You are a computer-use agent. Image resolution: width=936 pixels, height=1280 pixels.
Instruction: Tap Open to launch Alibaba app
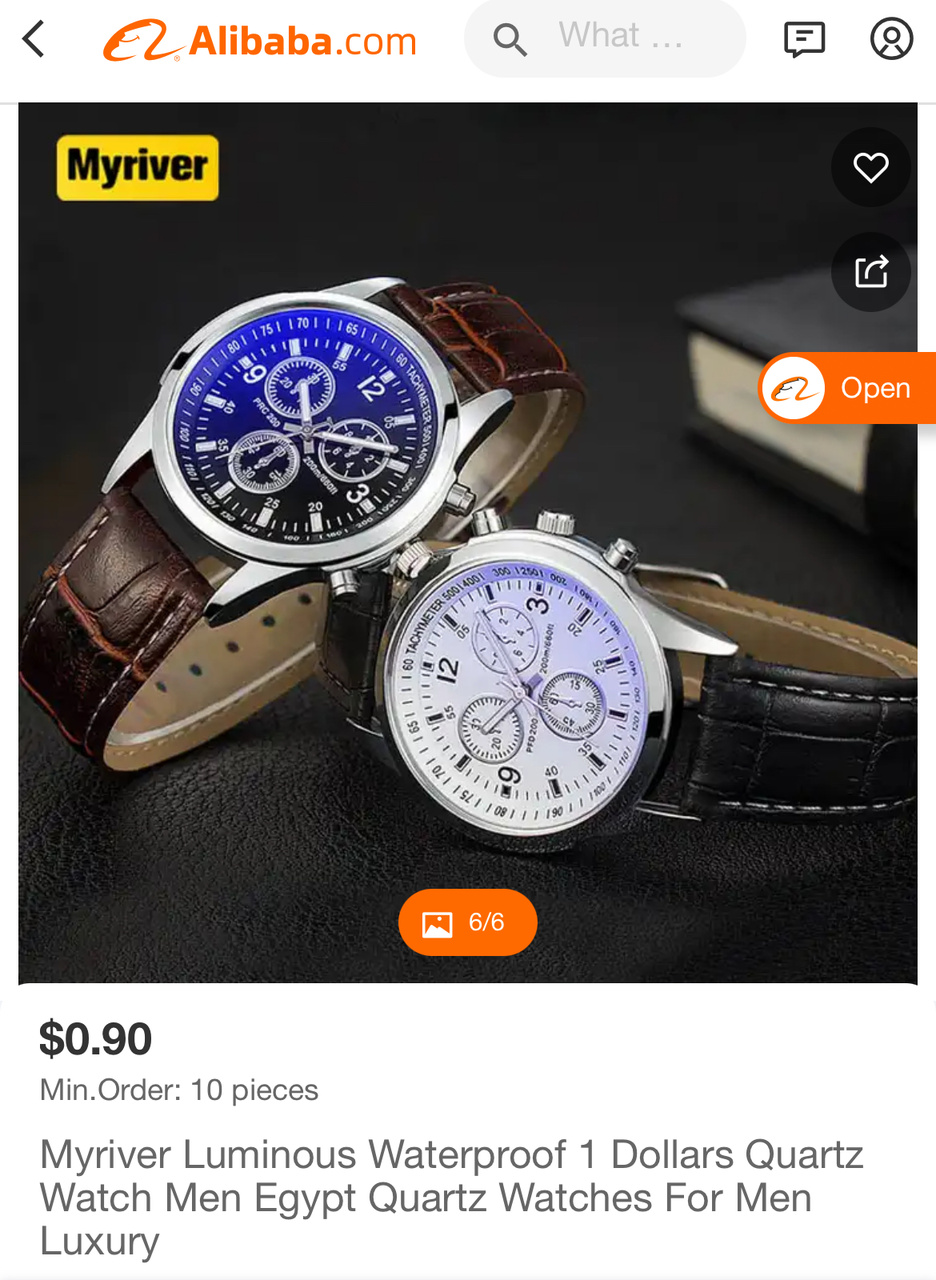[x=848, y=388]
